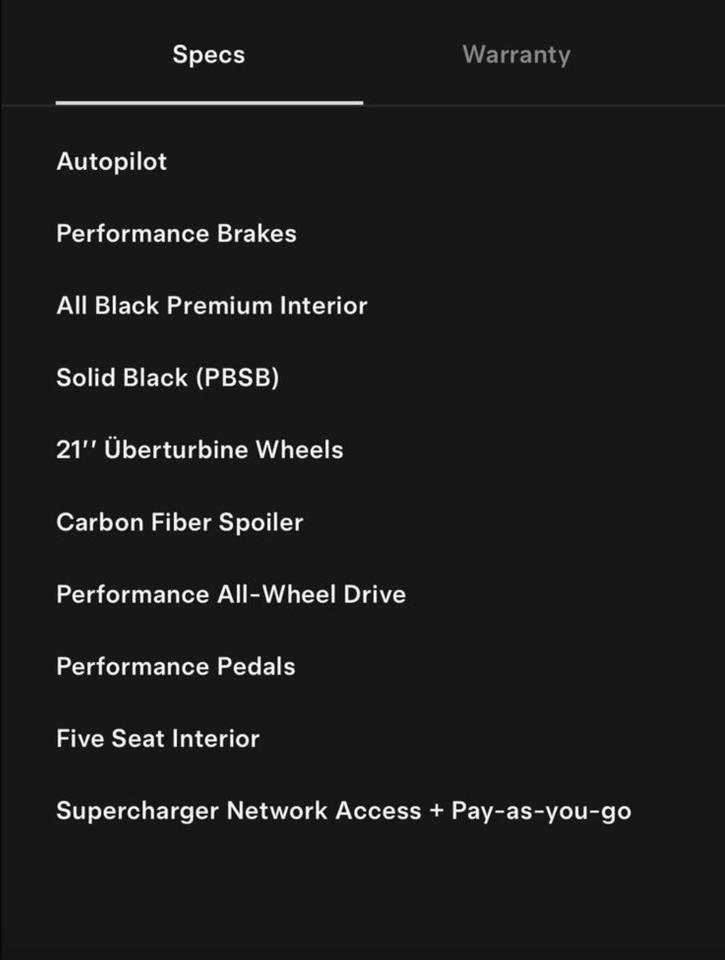Select the Performance Brakes item
The image size is (725, 960).
[x=176, y=233]
